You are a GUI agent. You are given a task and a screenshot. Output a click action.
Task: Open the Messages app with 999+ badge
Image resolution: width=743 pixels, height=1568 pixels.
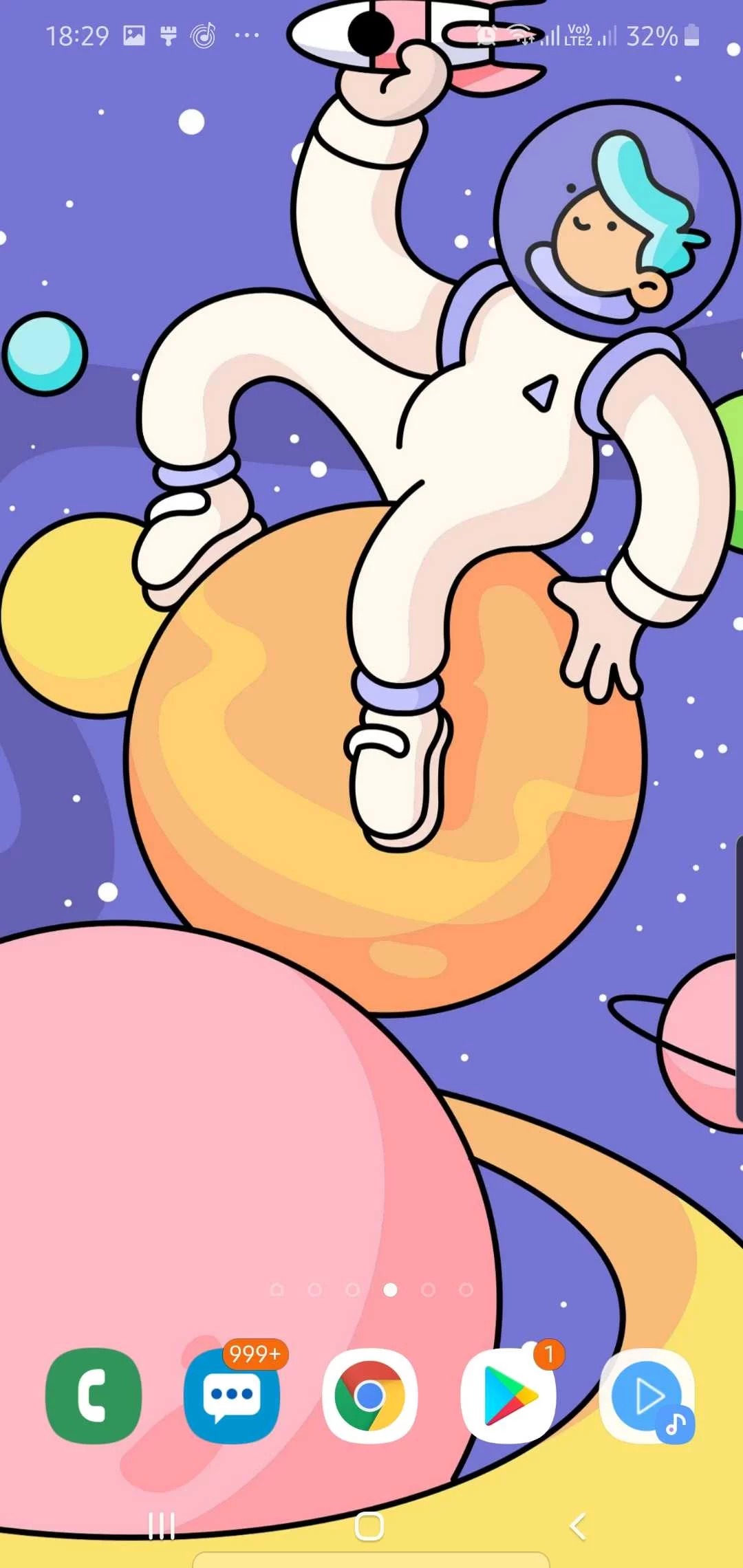click(232, 1396)
